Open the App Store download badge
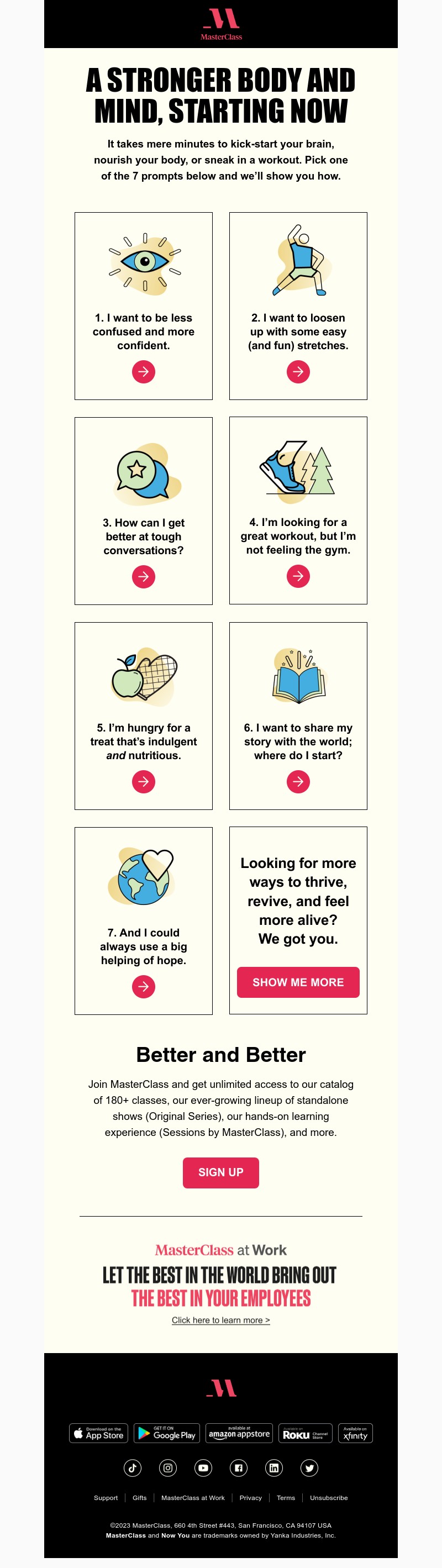The width and height of the screenshot is (442, 1568). click(x=99, y=1434)
